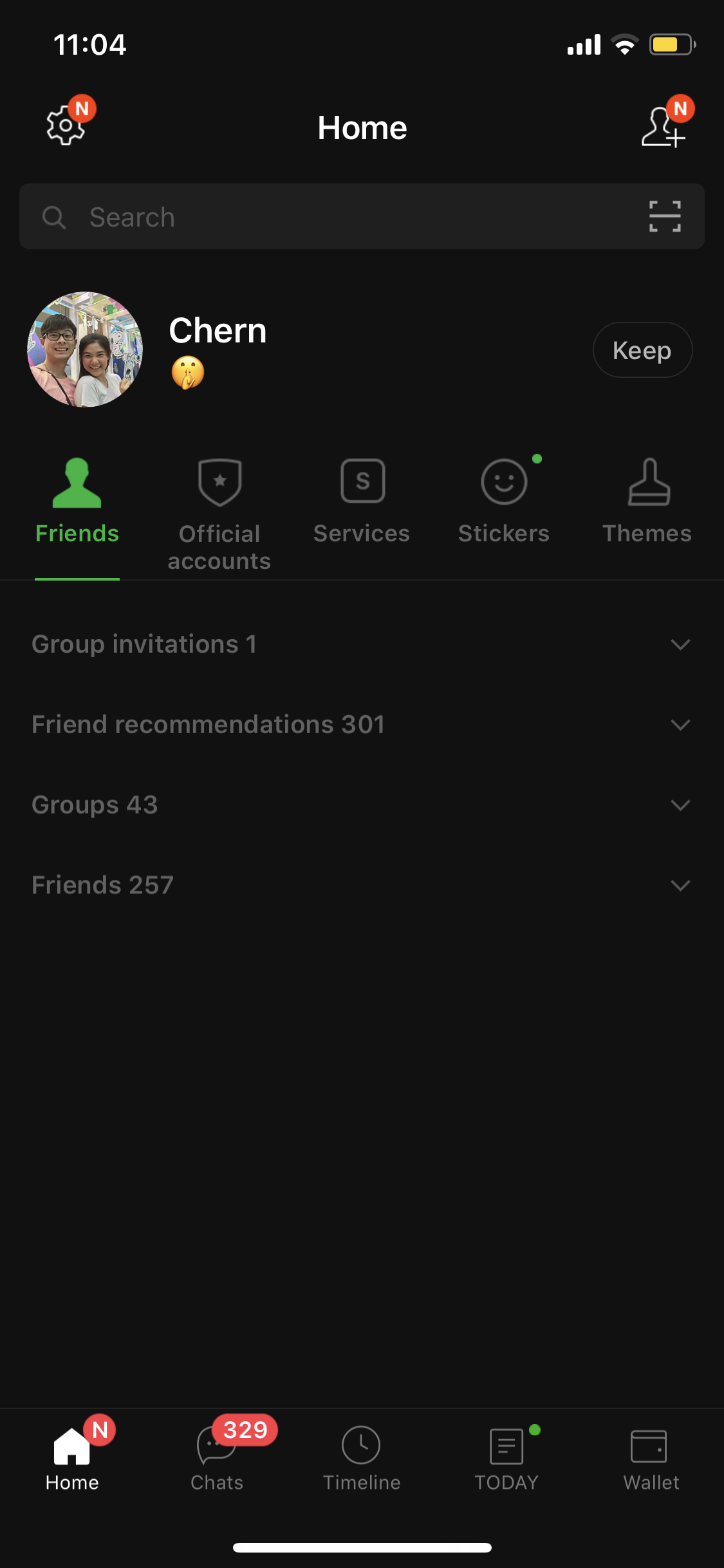Expand Group invitations 1
This screenshot has width=724, height=1568.
pyautogui.click(x=362, y=644)
